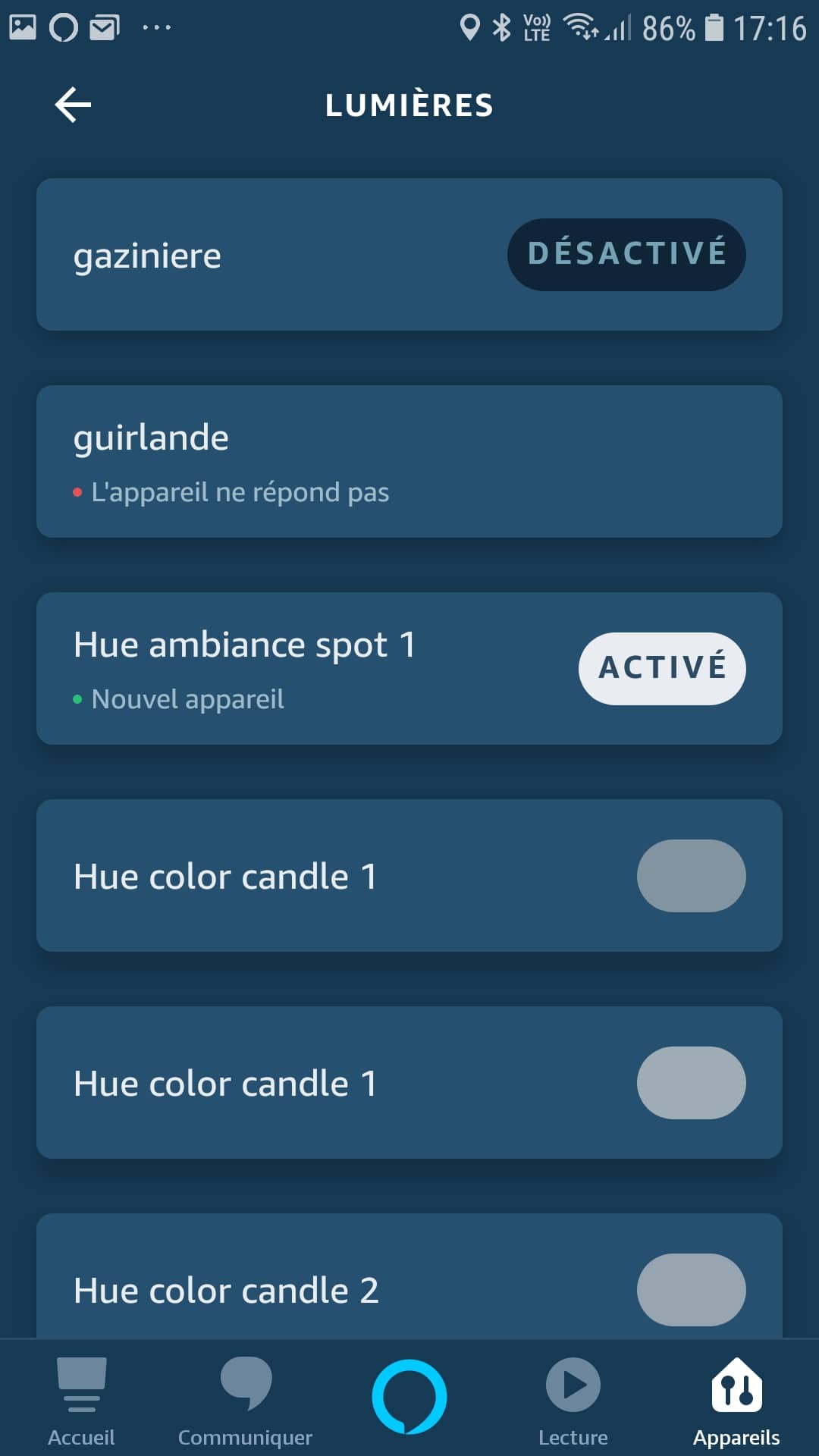Open the guirlande device card
The height and width of the screenshot is (1456, 819).
[409, 462]
